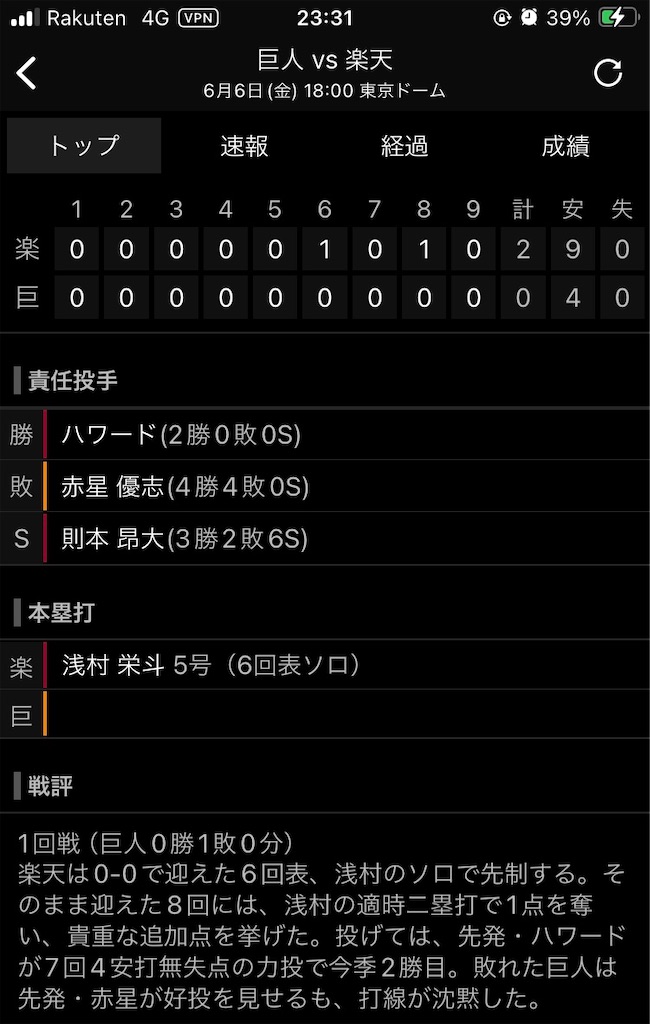Open 浅村 栄斗 home run entry
The width and height of the screenshot is (650, 1024).
click(325, 665)
